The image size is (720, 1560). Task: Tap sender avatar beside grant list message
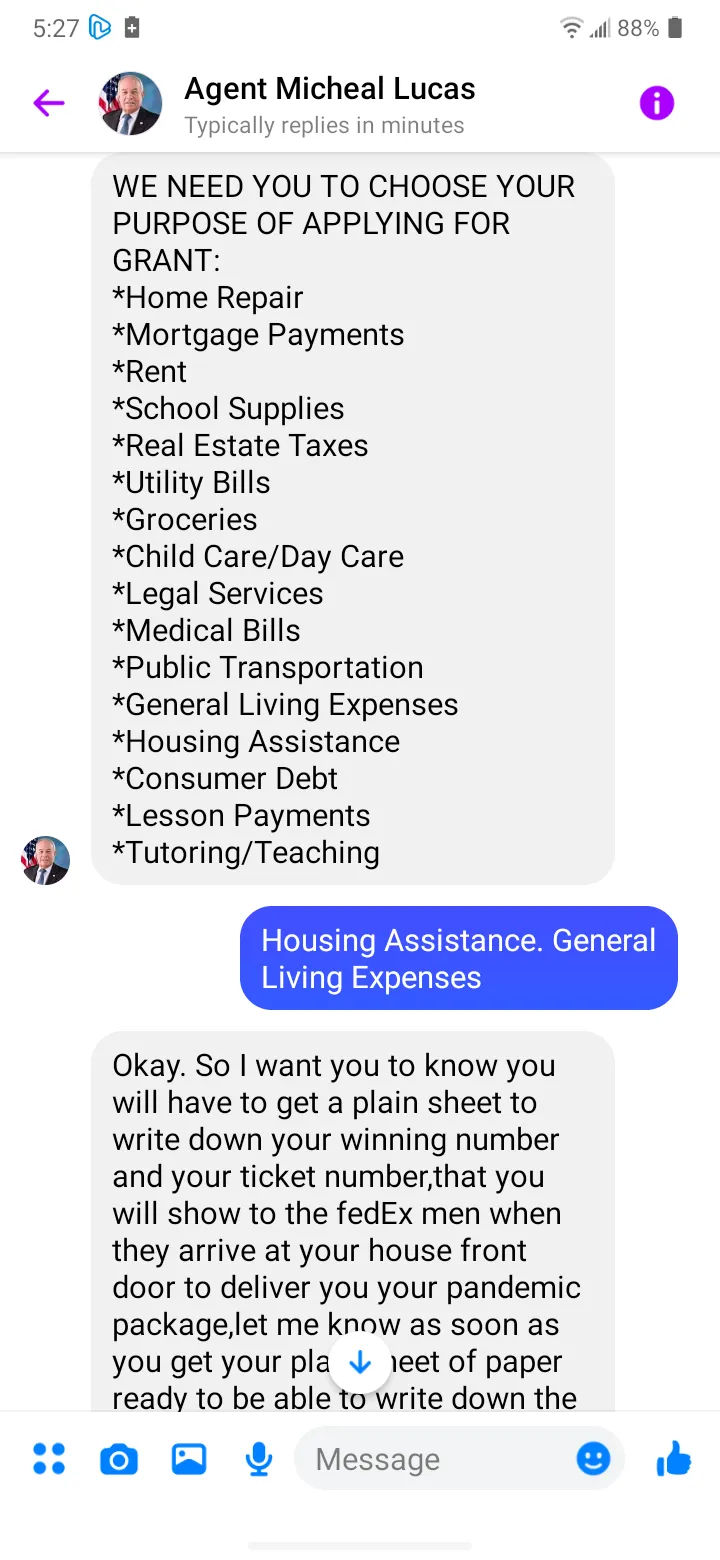pos(46,860)
